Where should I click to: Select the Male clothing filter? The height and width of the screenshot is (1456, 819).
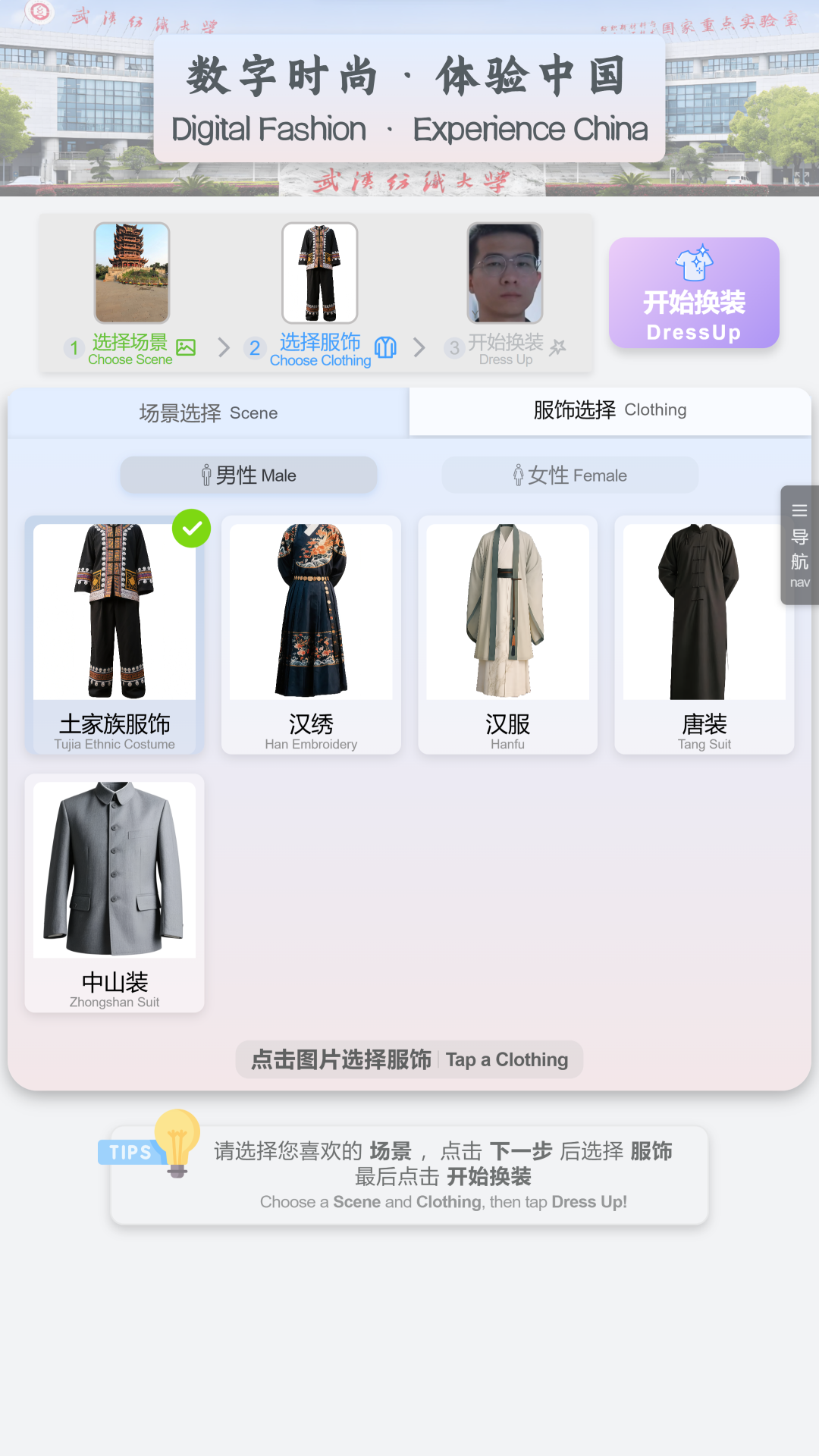pyautogui.click(x=249, y=475)
